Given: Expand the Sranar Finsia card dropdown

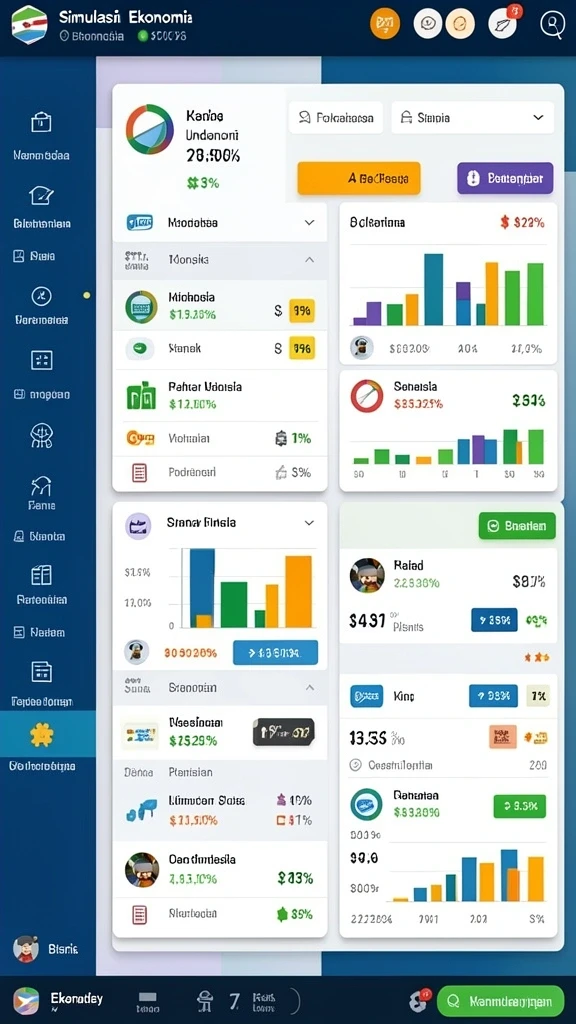Looking at the screenshot, I should 310,523.
